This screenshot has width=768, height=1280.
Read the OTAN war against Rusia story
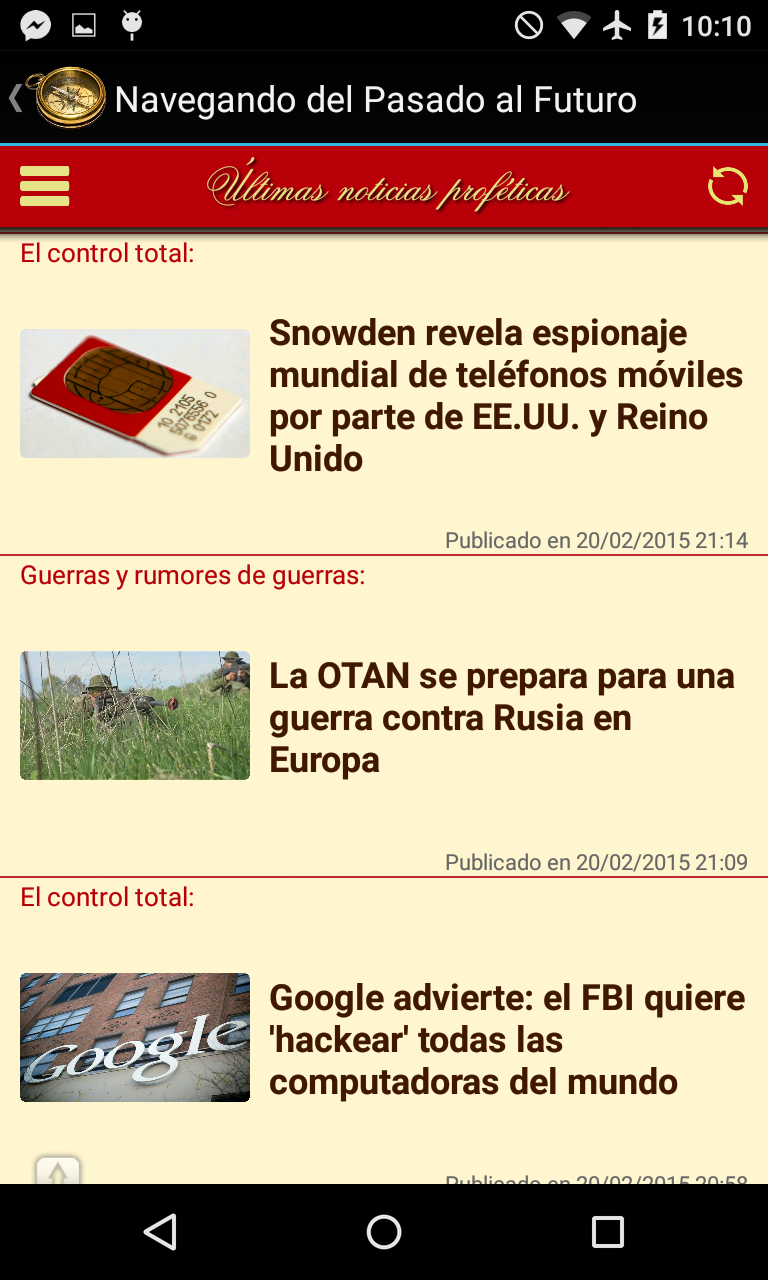pos(502,718)
